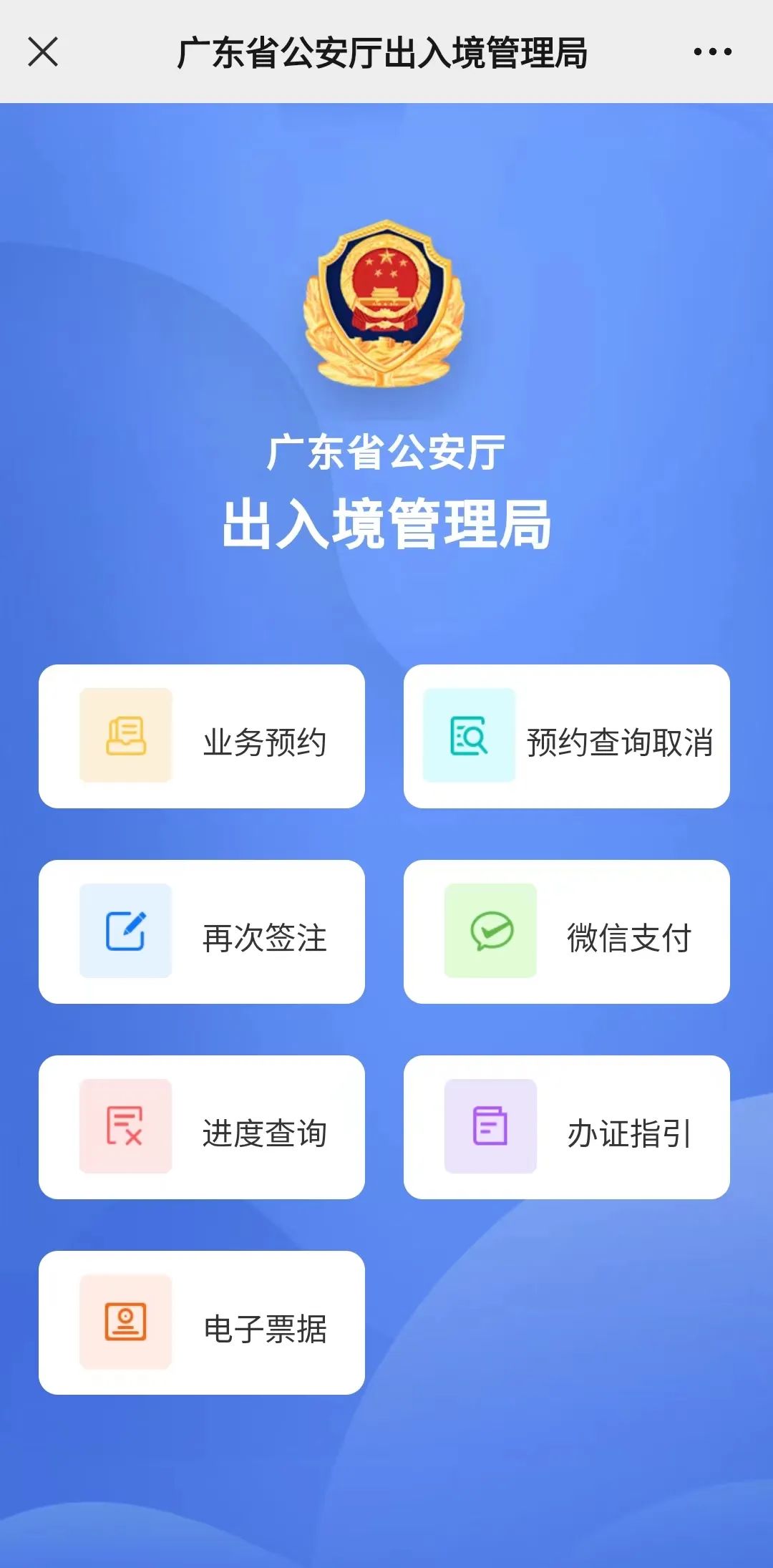
Task: Click the 进度查询 red document icon
Action: 127,1124
